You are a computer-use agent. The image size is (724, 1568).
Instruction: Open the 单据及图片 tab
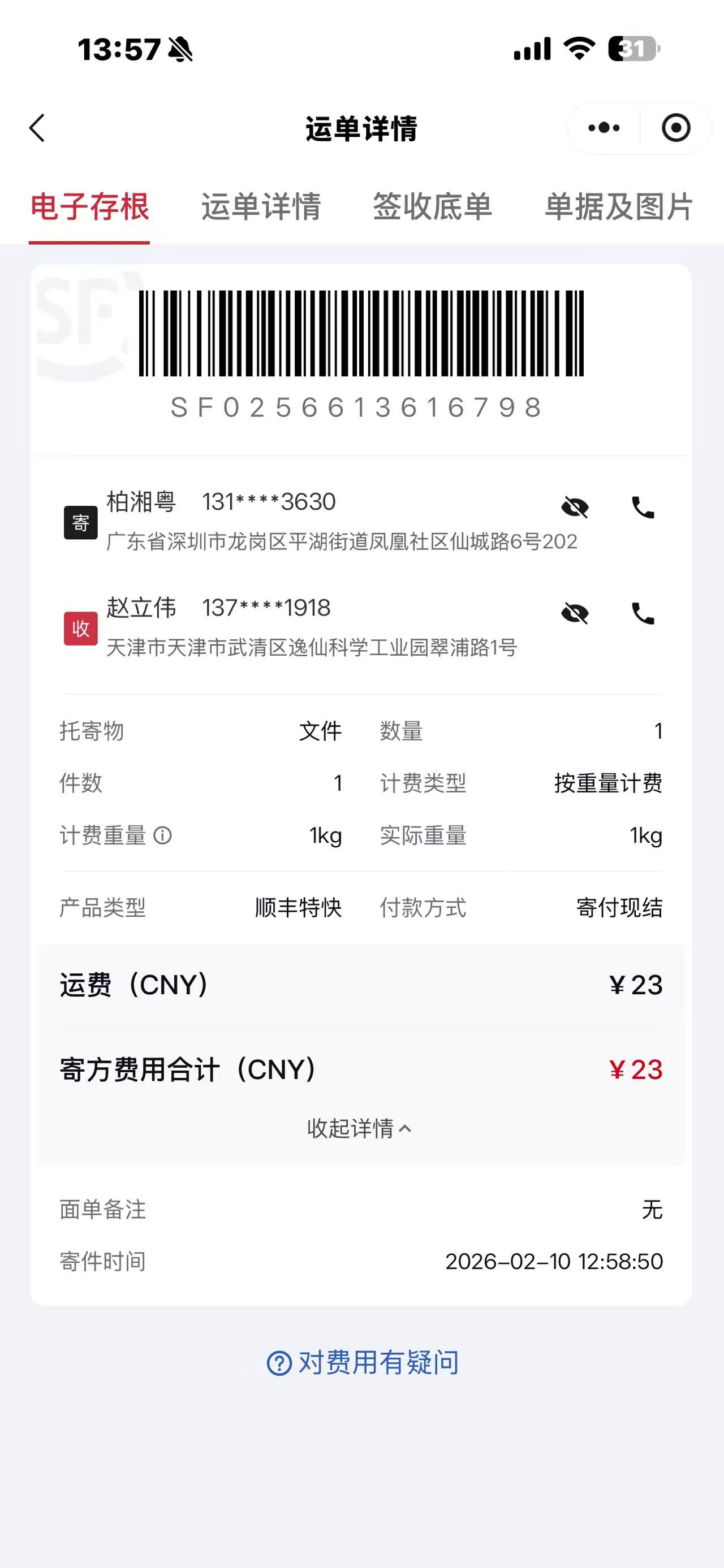click(x=618, y=207)
